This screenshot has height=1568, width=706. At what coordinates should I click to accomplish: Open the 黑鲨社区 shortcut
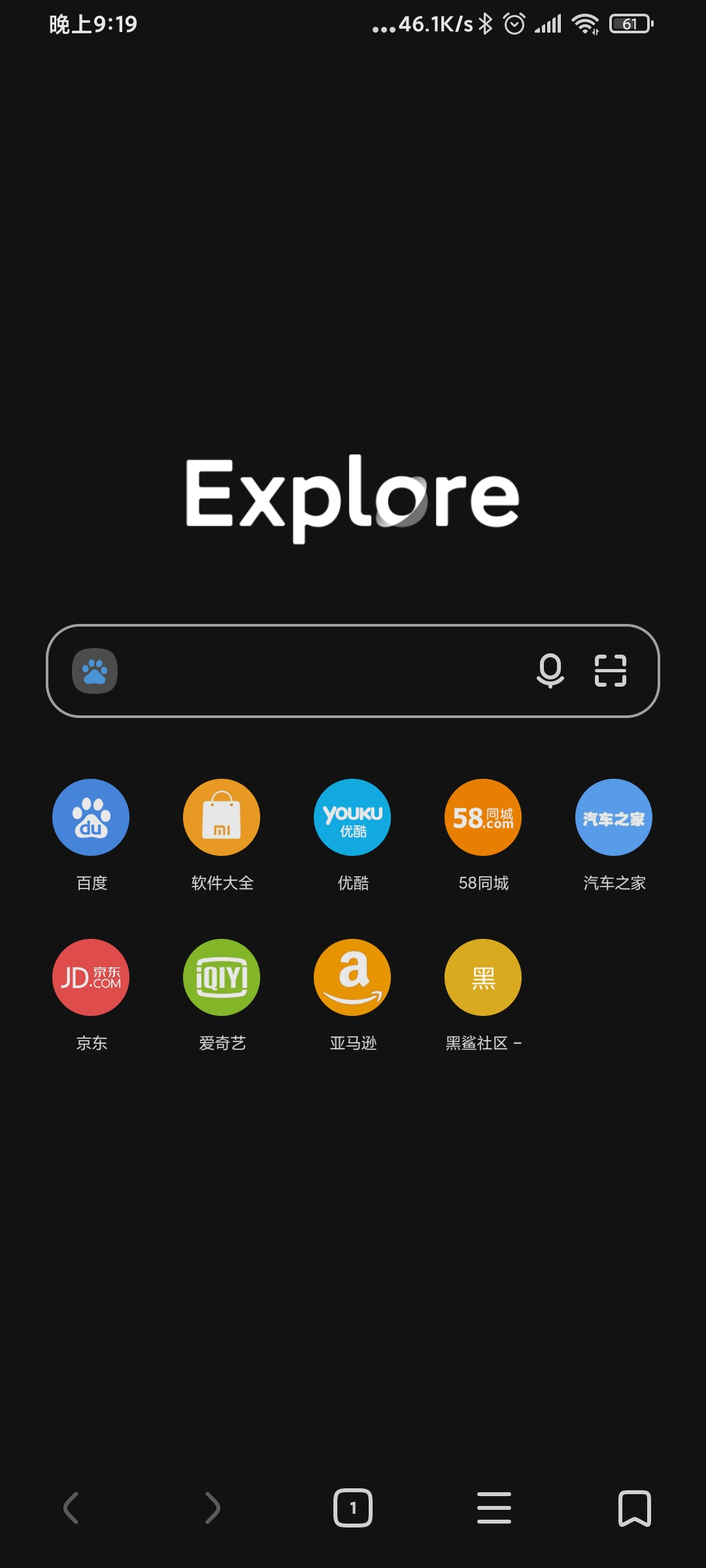point(483,977)
